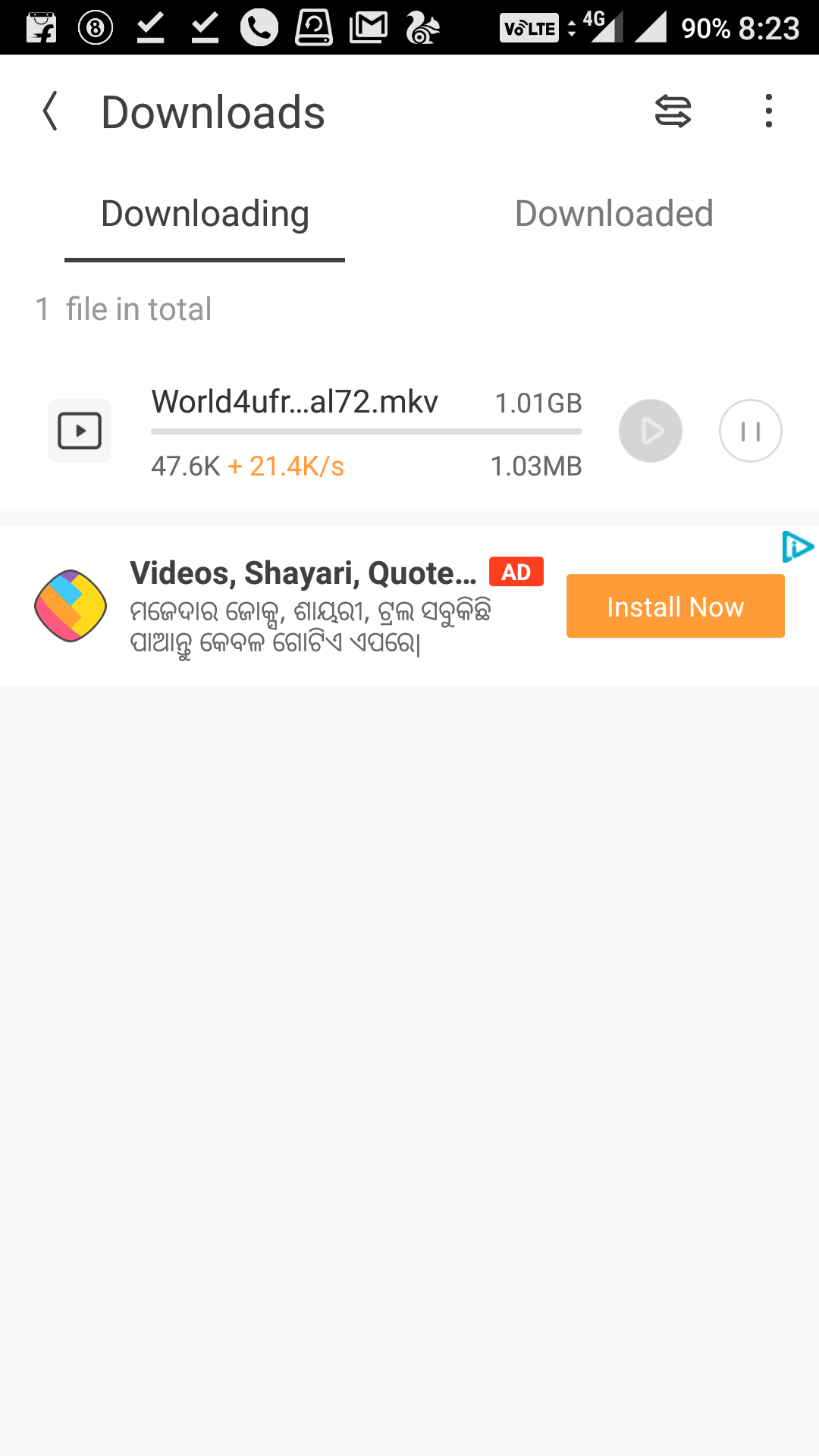The image size is (819, 1456).
Task: Tap Install Now on the ad
Action: pyautogui.click(x=675, y=606)
